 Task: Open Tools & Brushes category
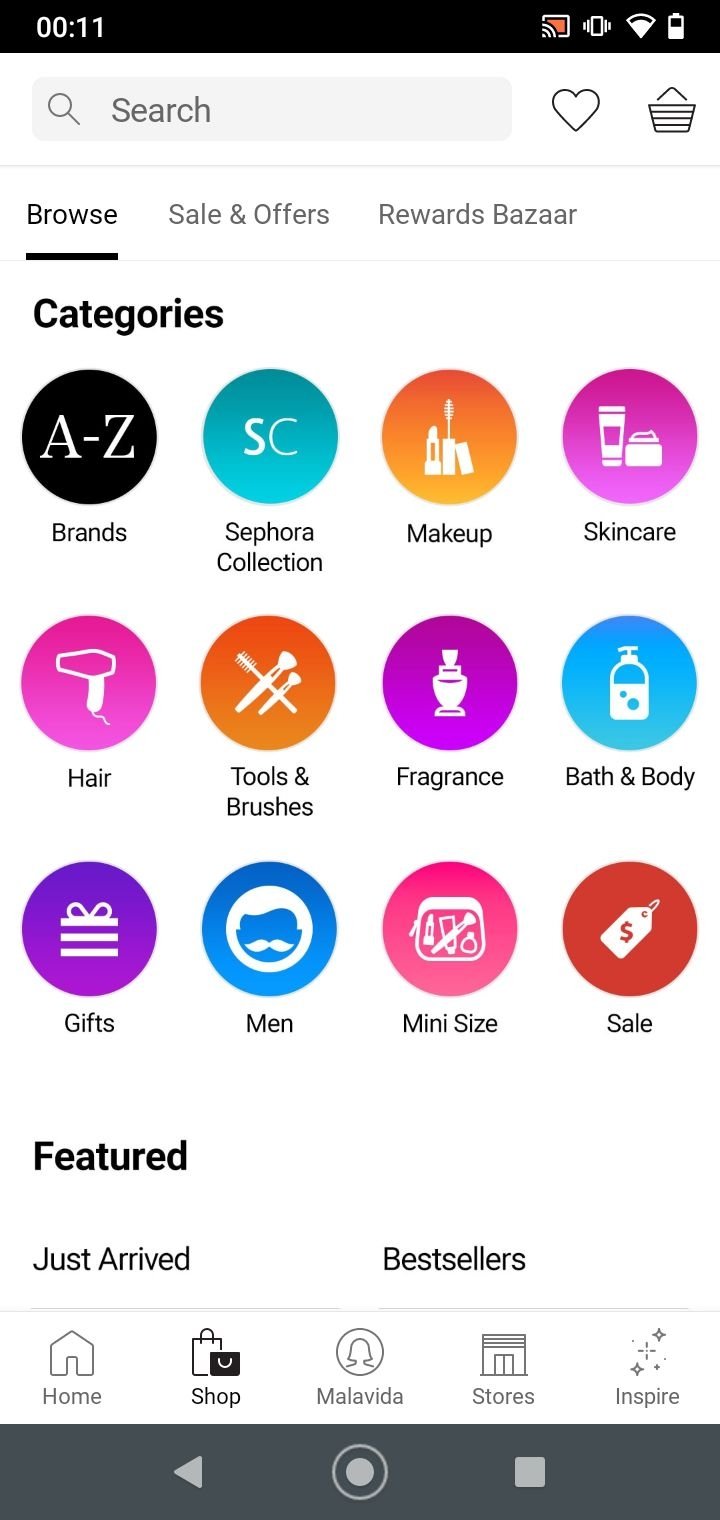pos(270,683)
